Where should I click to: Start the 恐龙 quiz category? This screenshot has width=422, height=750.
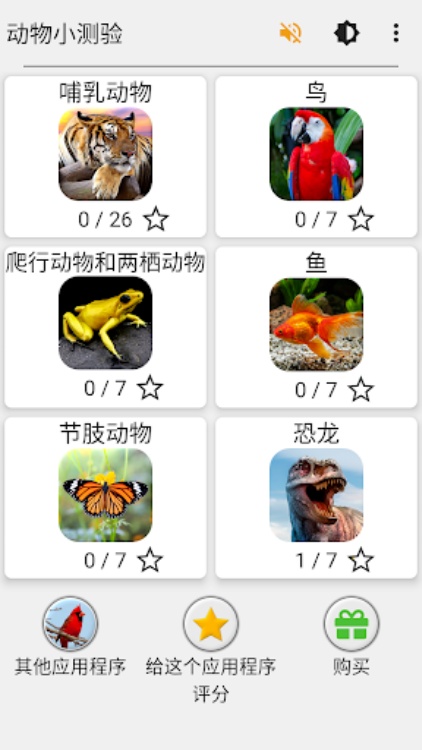pos(316,498)
